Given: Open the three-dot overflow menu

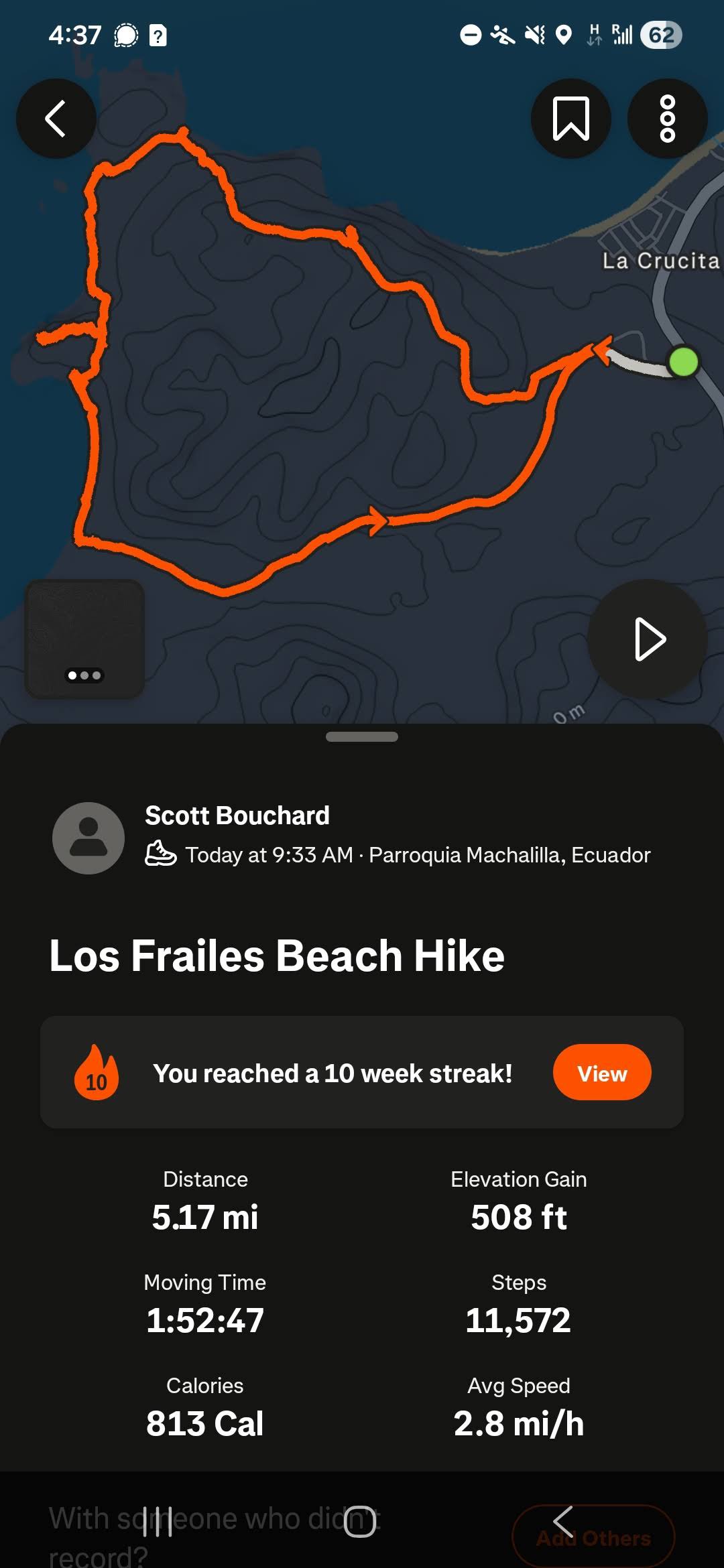Looking at the screenshot, I should coord(667,119).
